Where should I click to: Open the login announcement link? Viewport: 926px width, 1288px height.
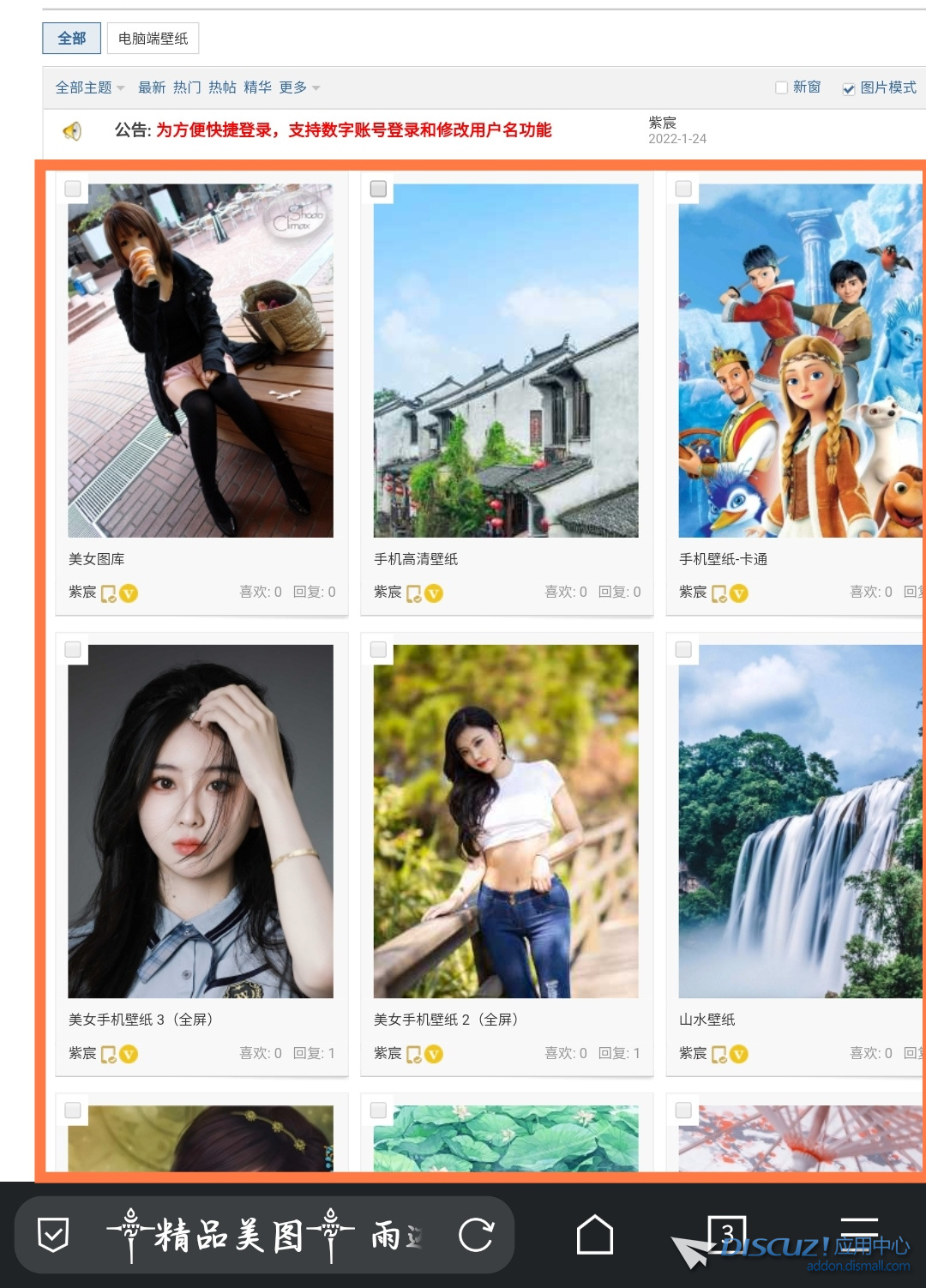click(x=353, y=130)
